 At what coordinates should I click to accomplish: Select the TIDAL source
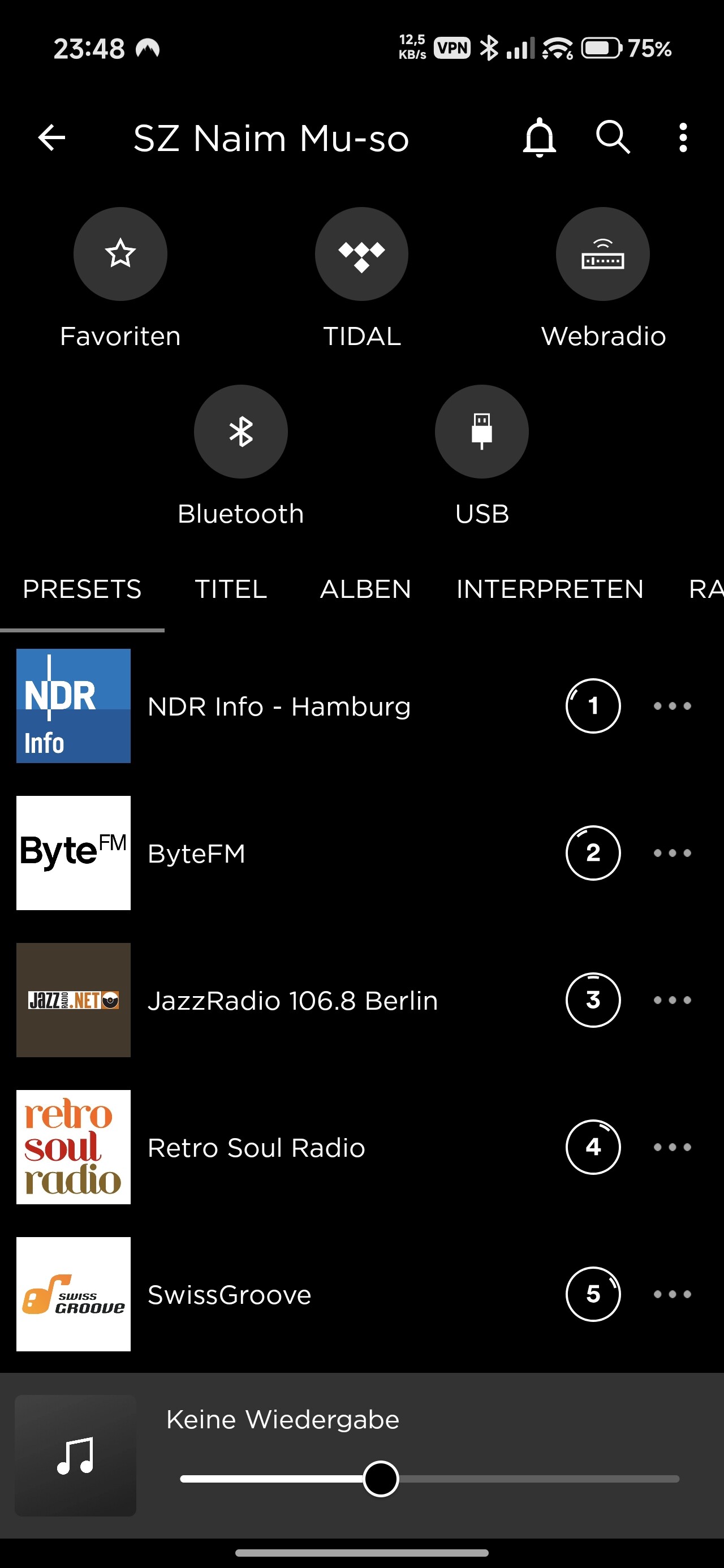361,254
